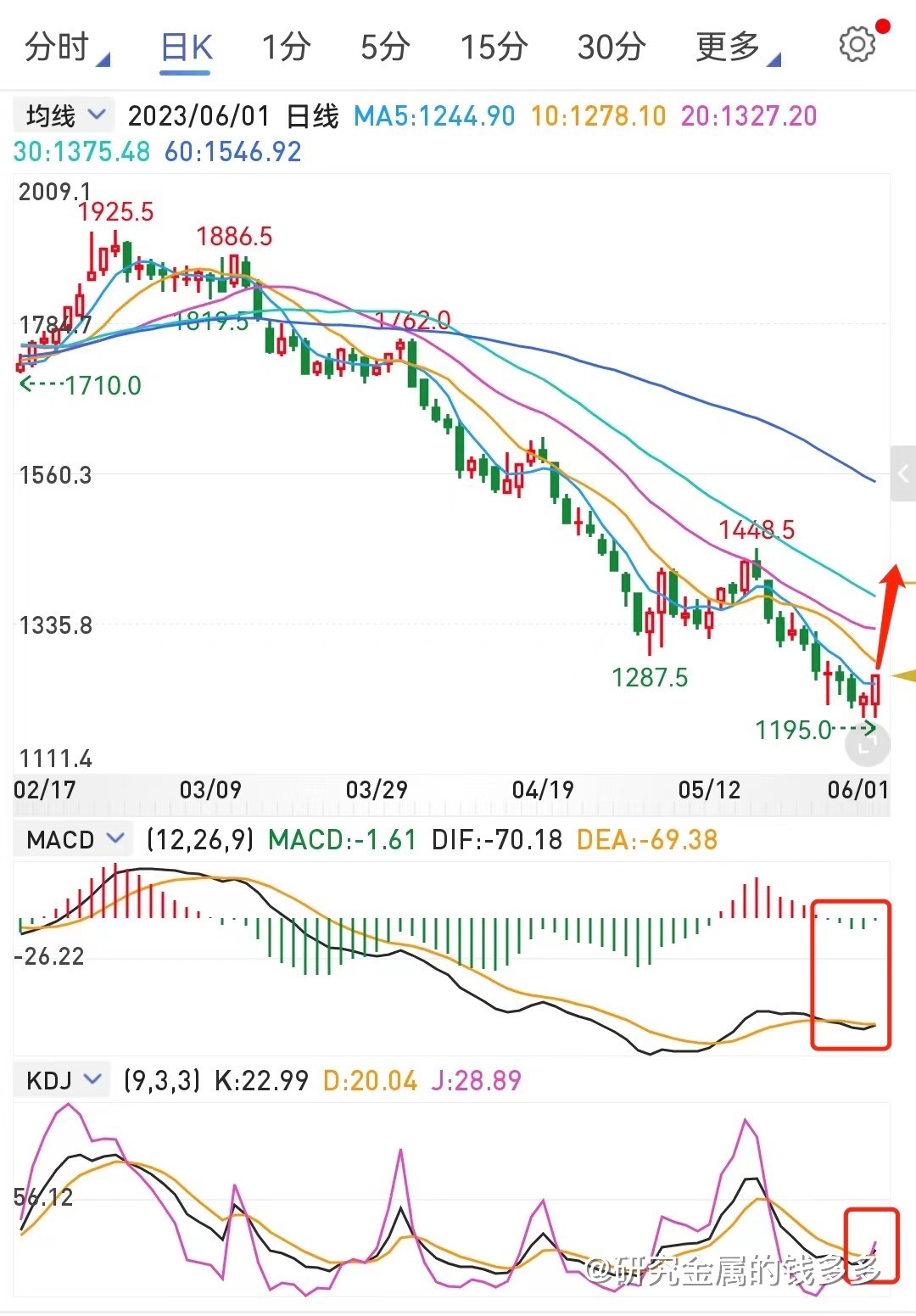
Task: Enter fullscreen chart view
Action: pyautogui.click(x=867, y=745)
